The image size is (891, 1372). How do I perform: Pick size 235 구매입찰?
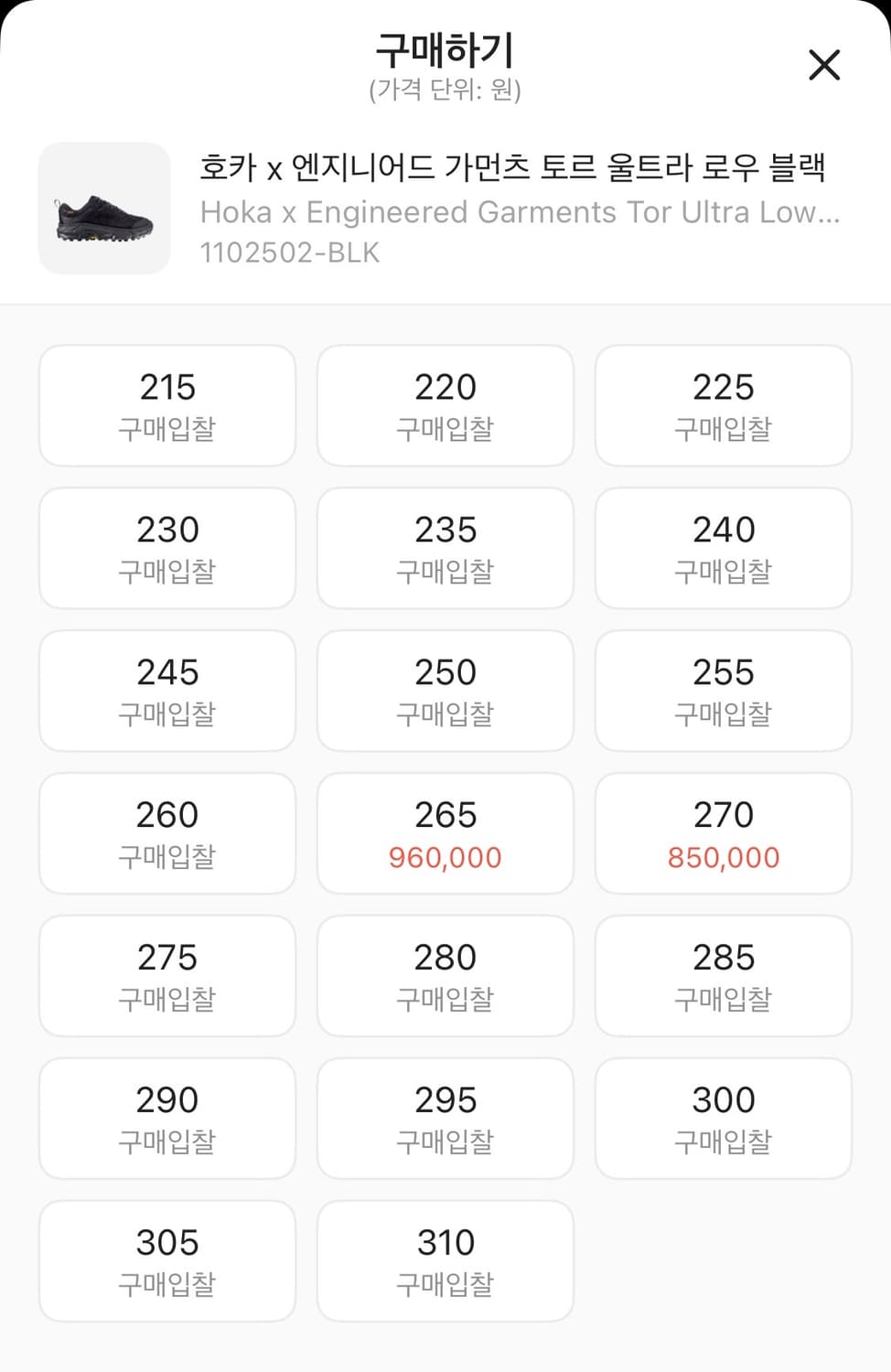[445, 548]
